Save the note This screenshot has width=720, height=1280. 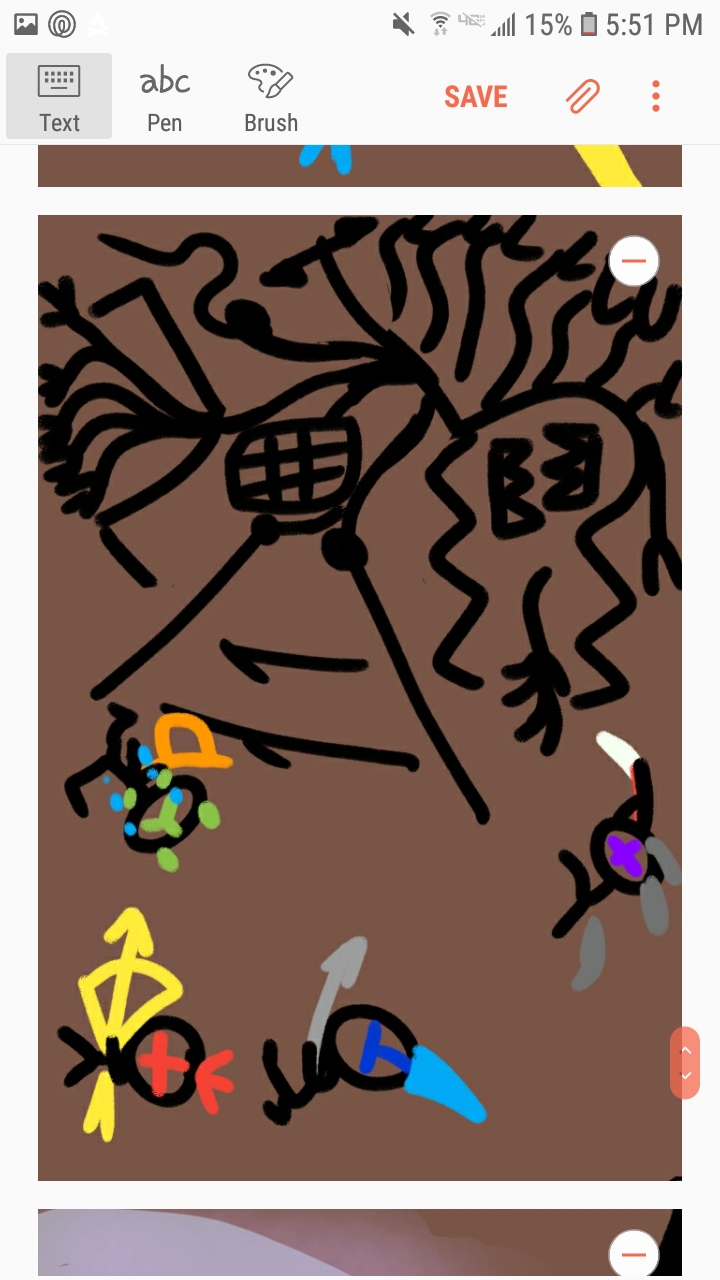tap(476, 97)
